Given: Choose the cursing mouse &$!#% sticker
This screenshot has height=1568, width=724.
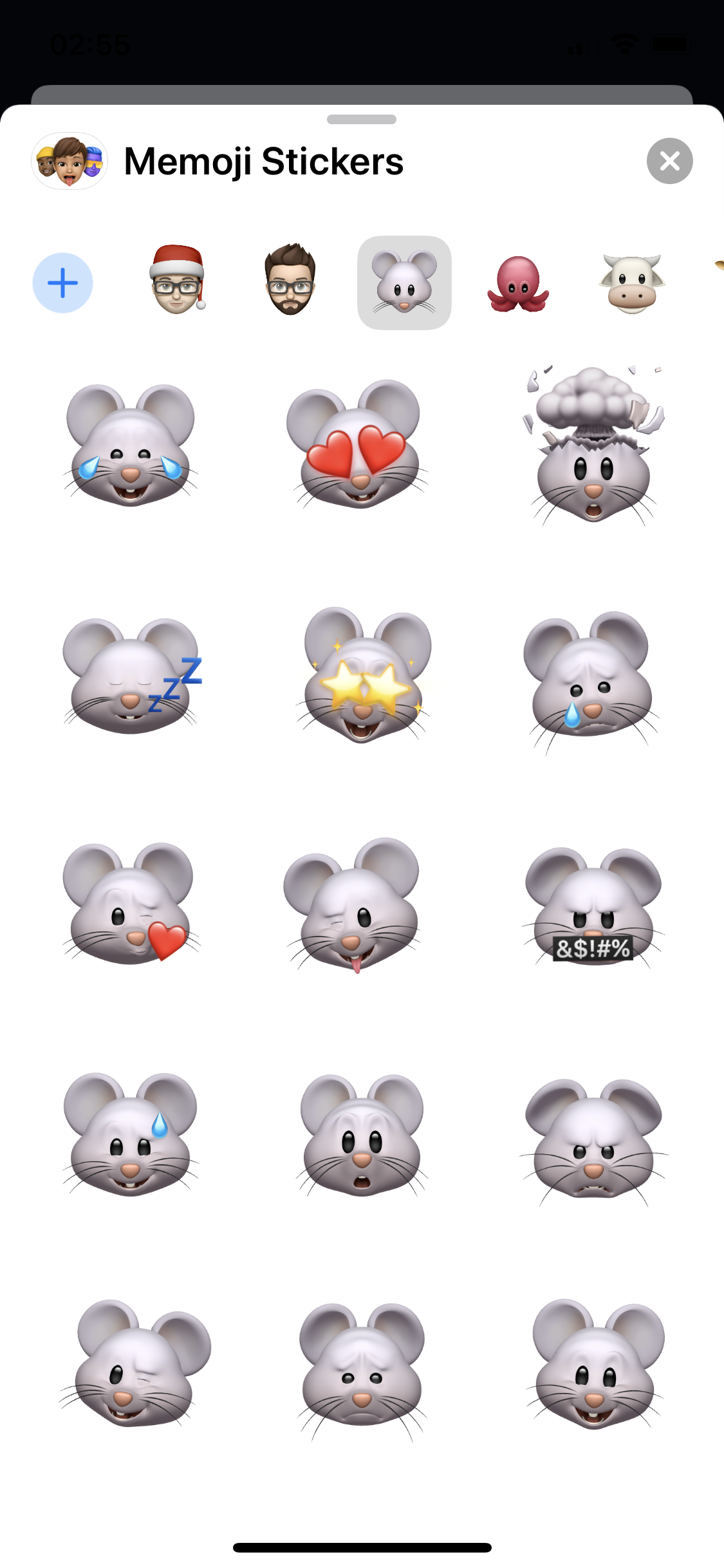Looking at the screenshot, I should pos(593,906).
